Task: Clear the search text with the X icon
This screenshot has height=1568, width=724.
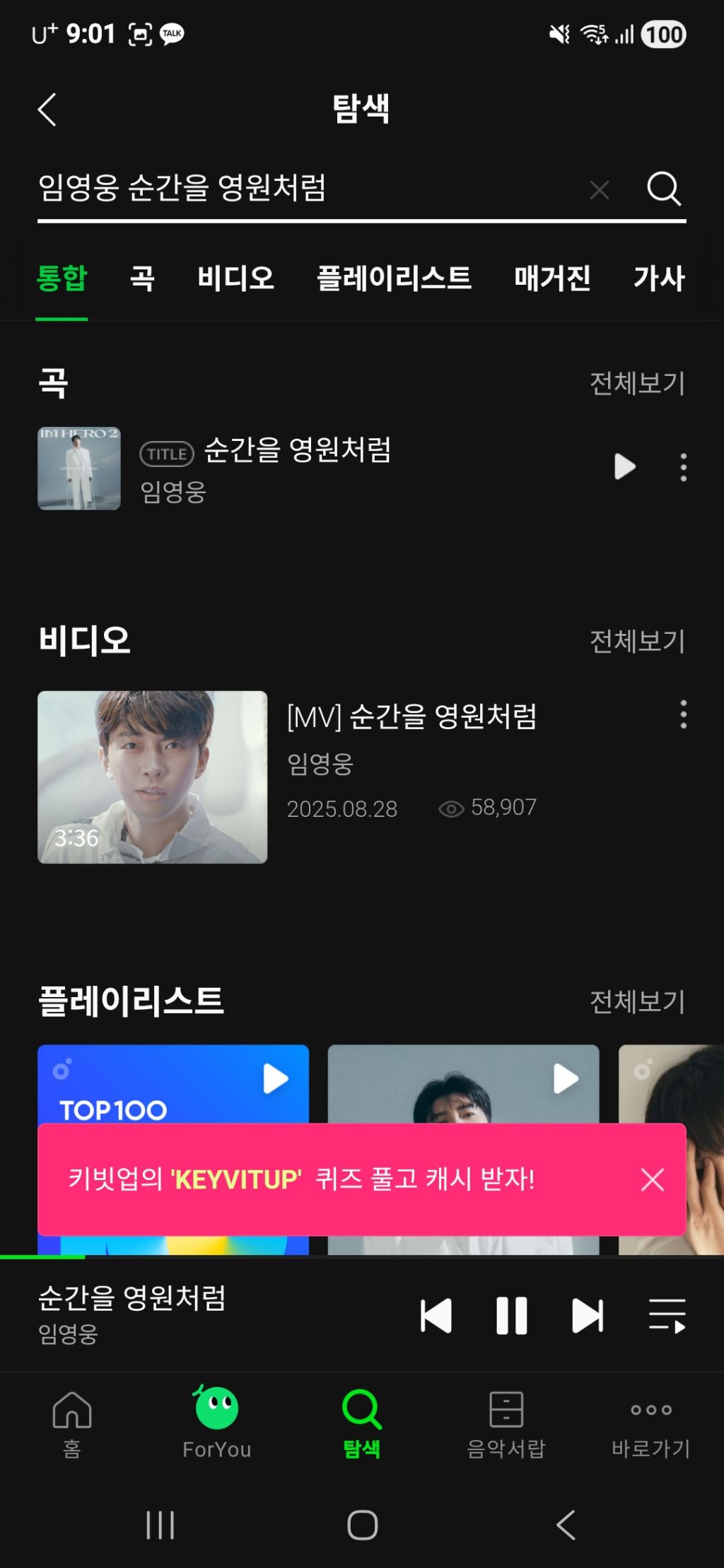Action: [600, 189]
